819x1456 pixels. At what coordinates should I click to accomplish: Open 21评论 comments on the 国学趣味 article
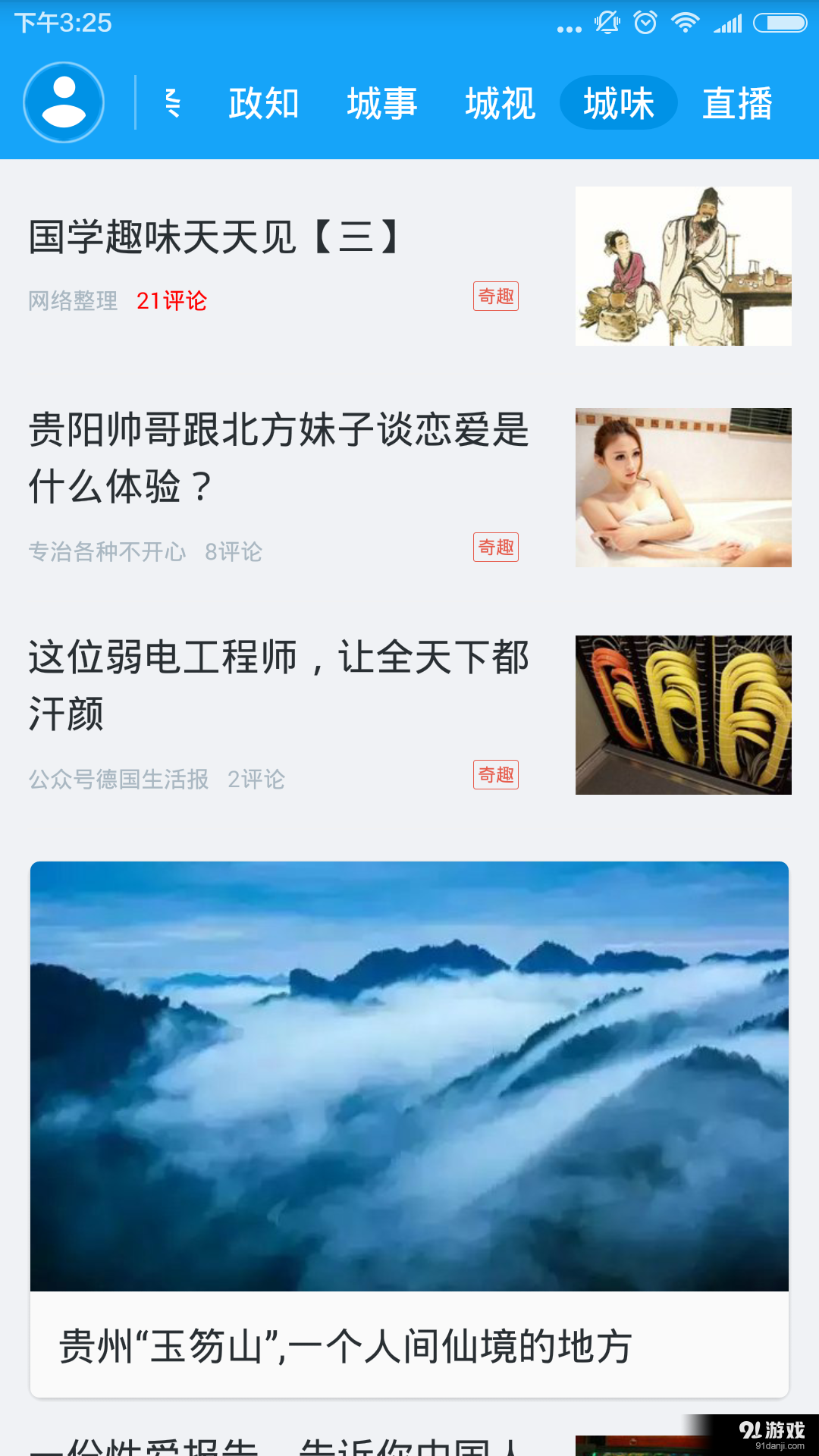pyautogui.click(x=172, y=301)
